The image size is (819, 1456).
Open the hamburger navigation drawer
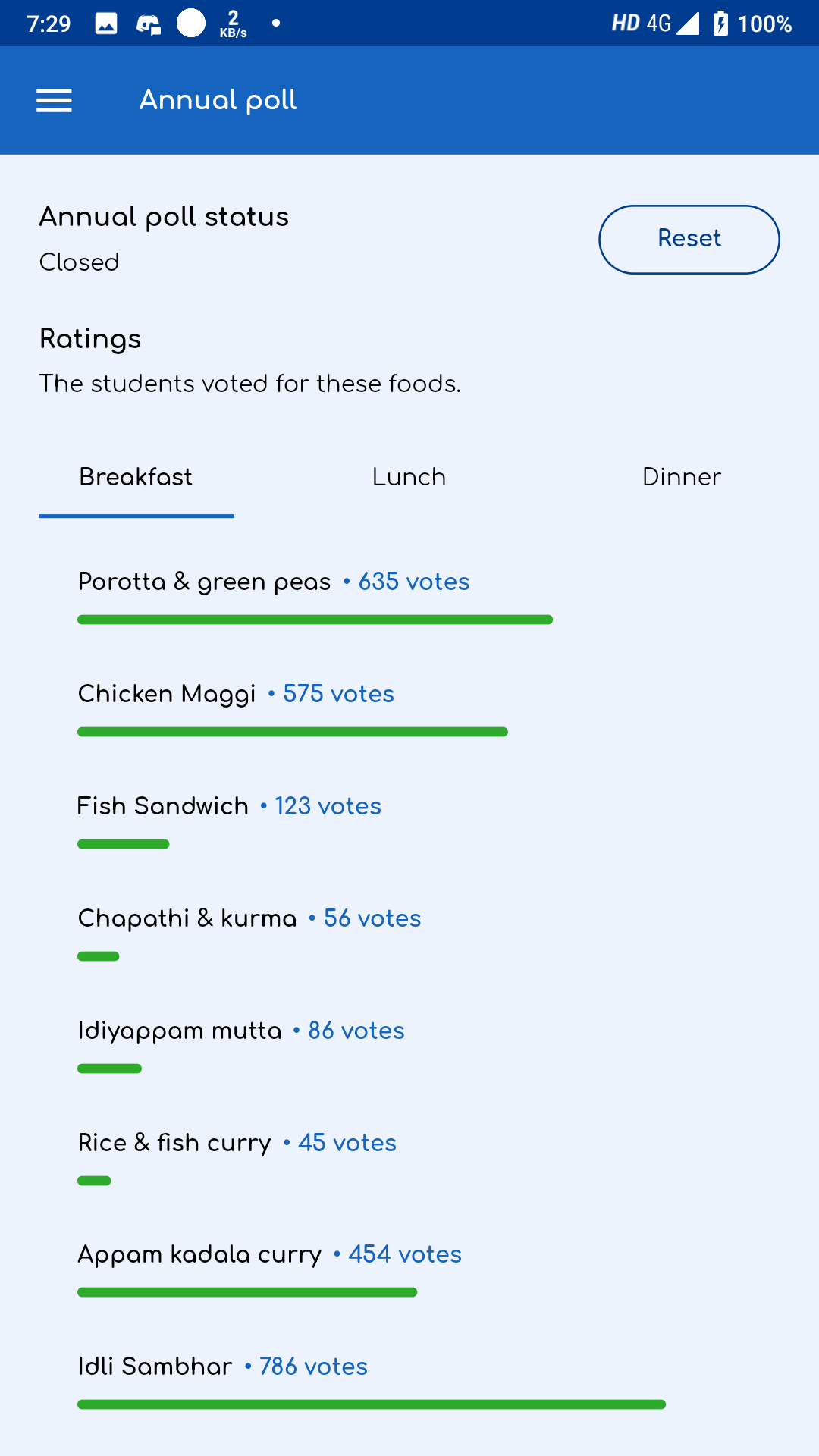(x=54, y=100)
